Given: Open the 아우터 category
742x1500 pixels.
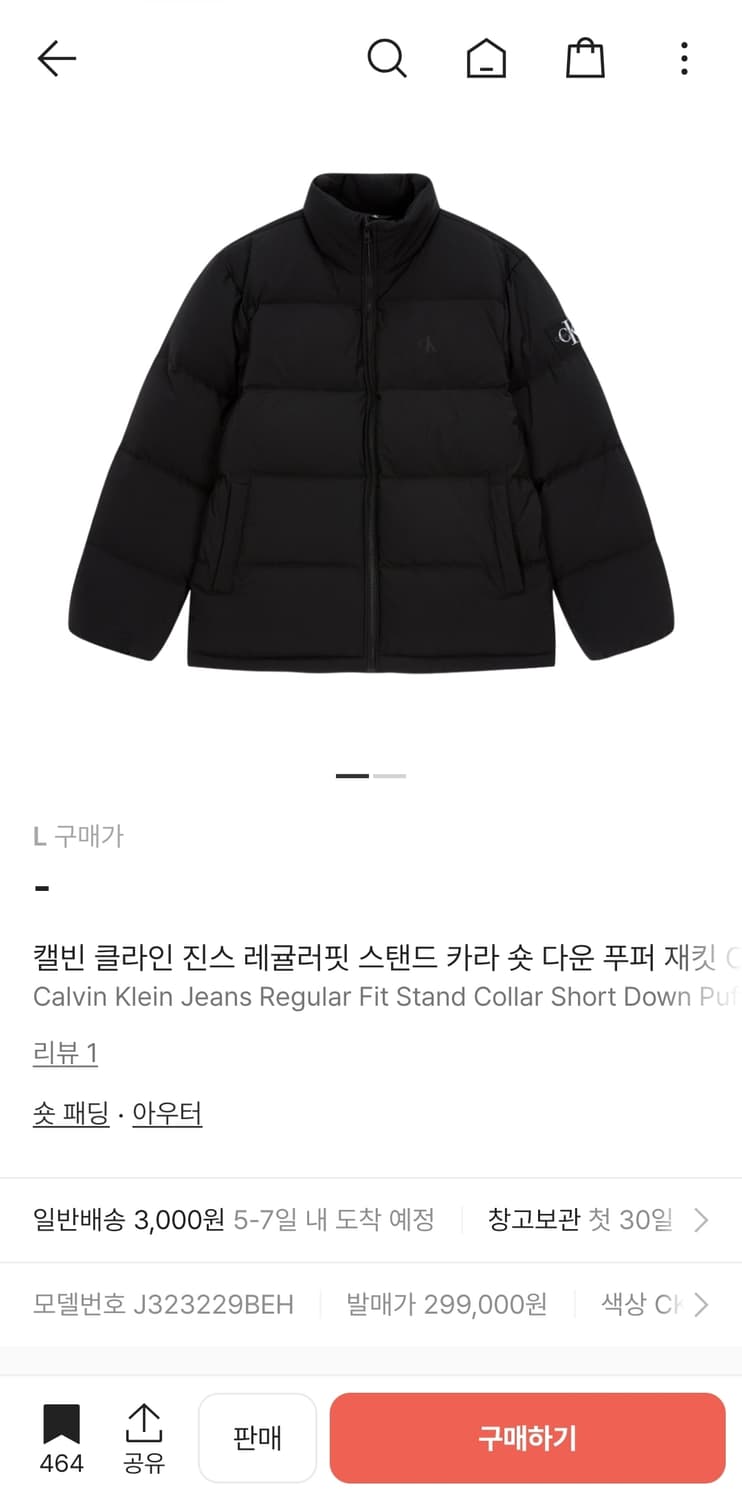Looking at the screenshot, I should coord(167,1112).
